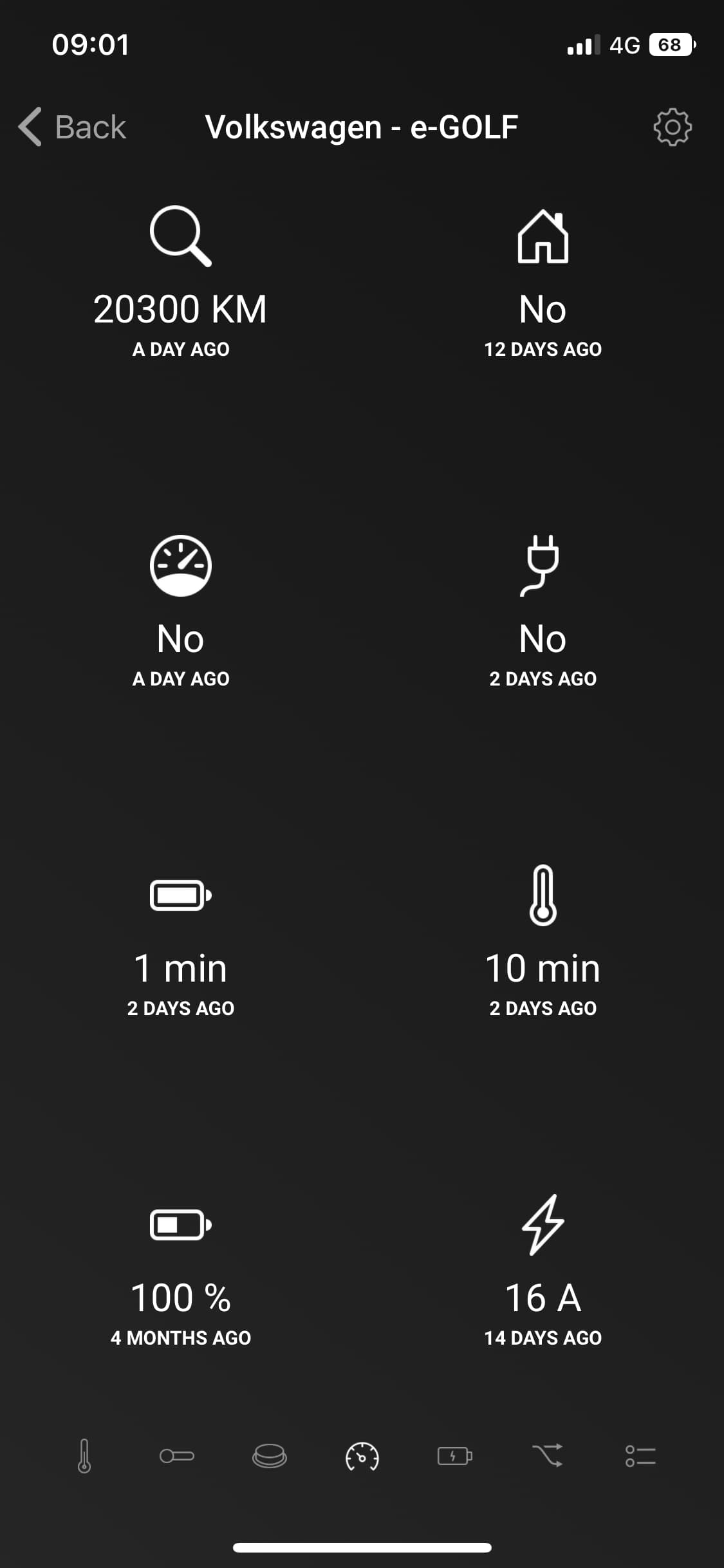Open the shuffle arrows tab

548,1456
